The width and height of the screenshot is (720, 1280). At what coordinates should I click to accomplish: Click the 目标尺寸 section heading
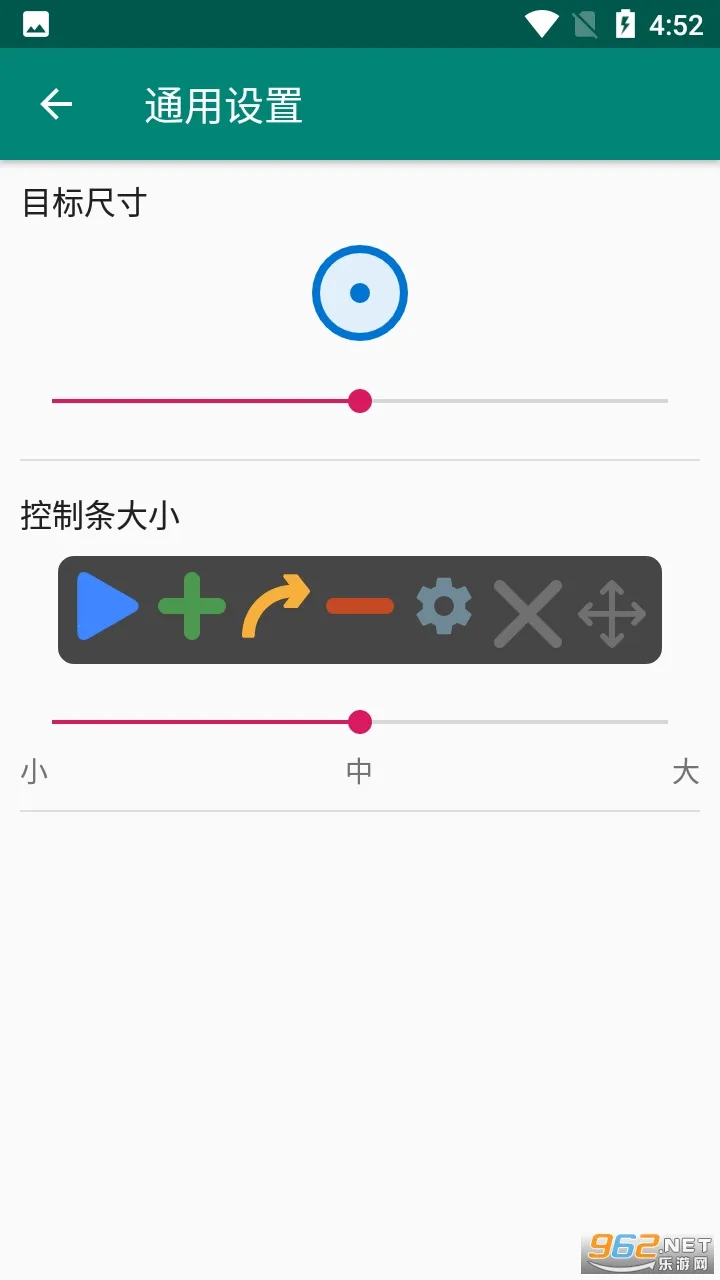[x=81, y=202]
